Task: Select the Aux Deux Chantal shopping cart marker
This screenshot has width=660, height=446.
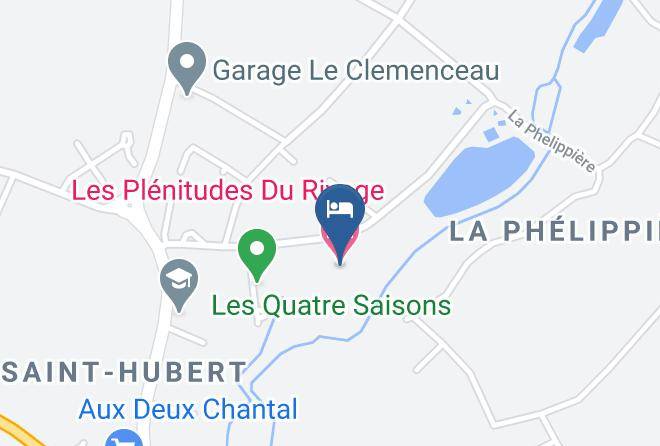Action: (123, 439)
